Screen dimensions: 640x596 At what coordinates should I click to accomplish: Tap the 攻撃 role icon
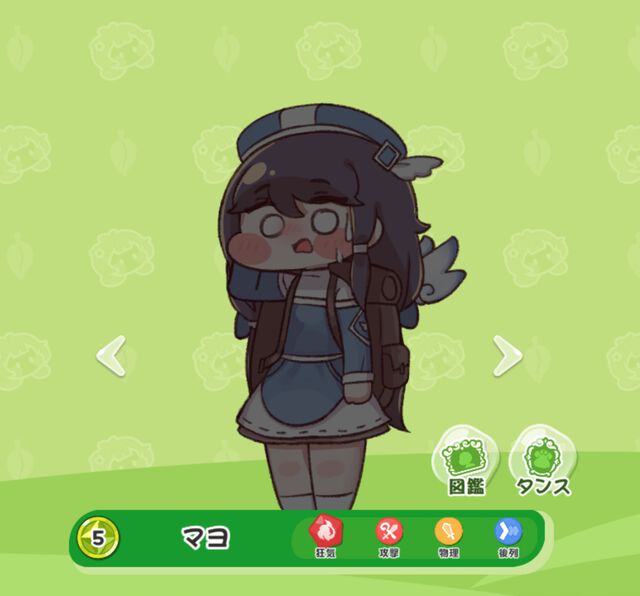pos(388,534)
